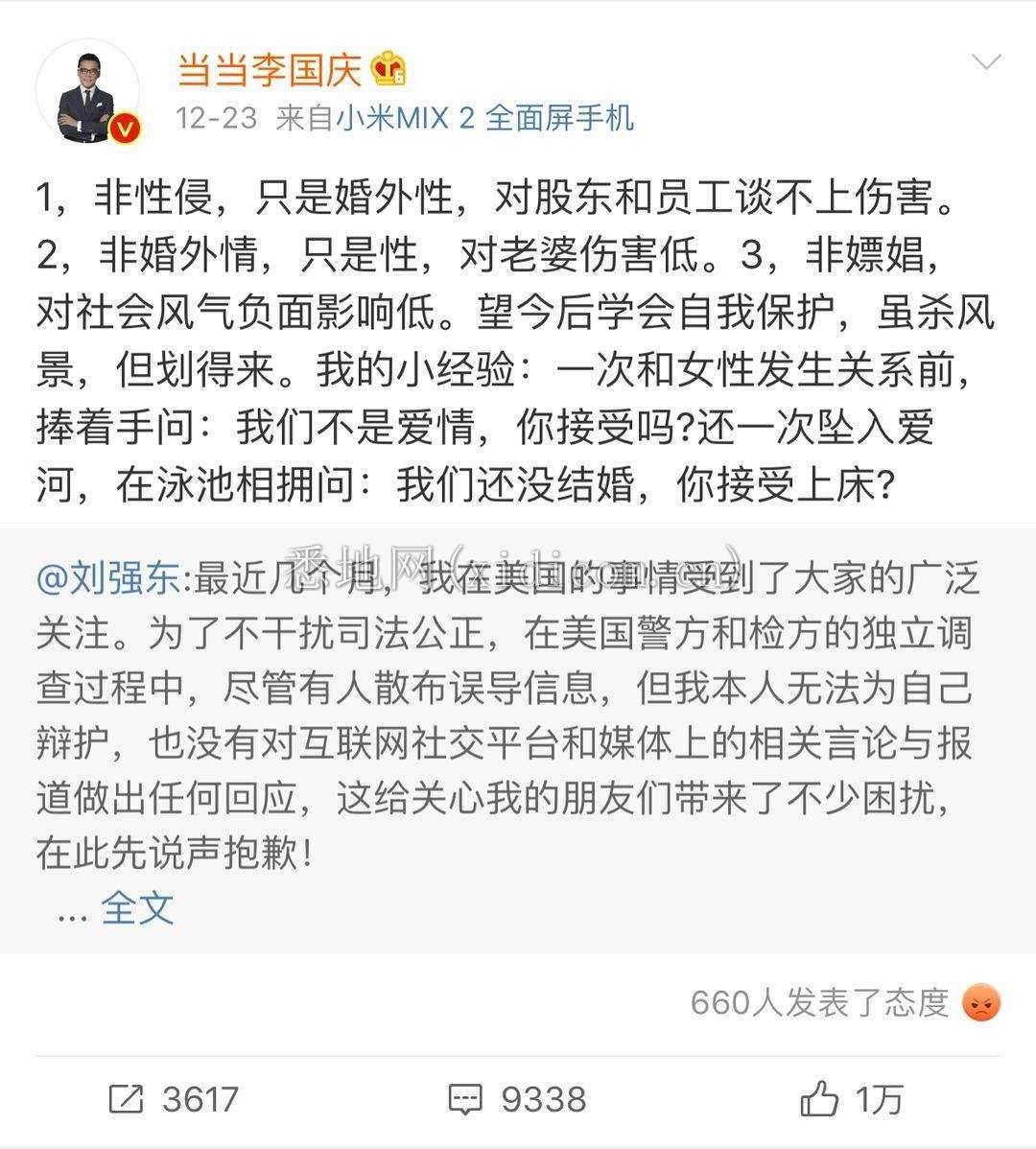Viewport: 1036px width, 1149px height.
Task: Open the 9338 comments
Action: (518, 1099)
